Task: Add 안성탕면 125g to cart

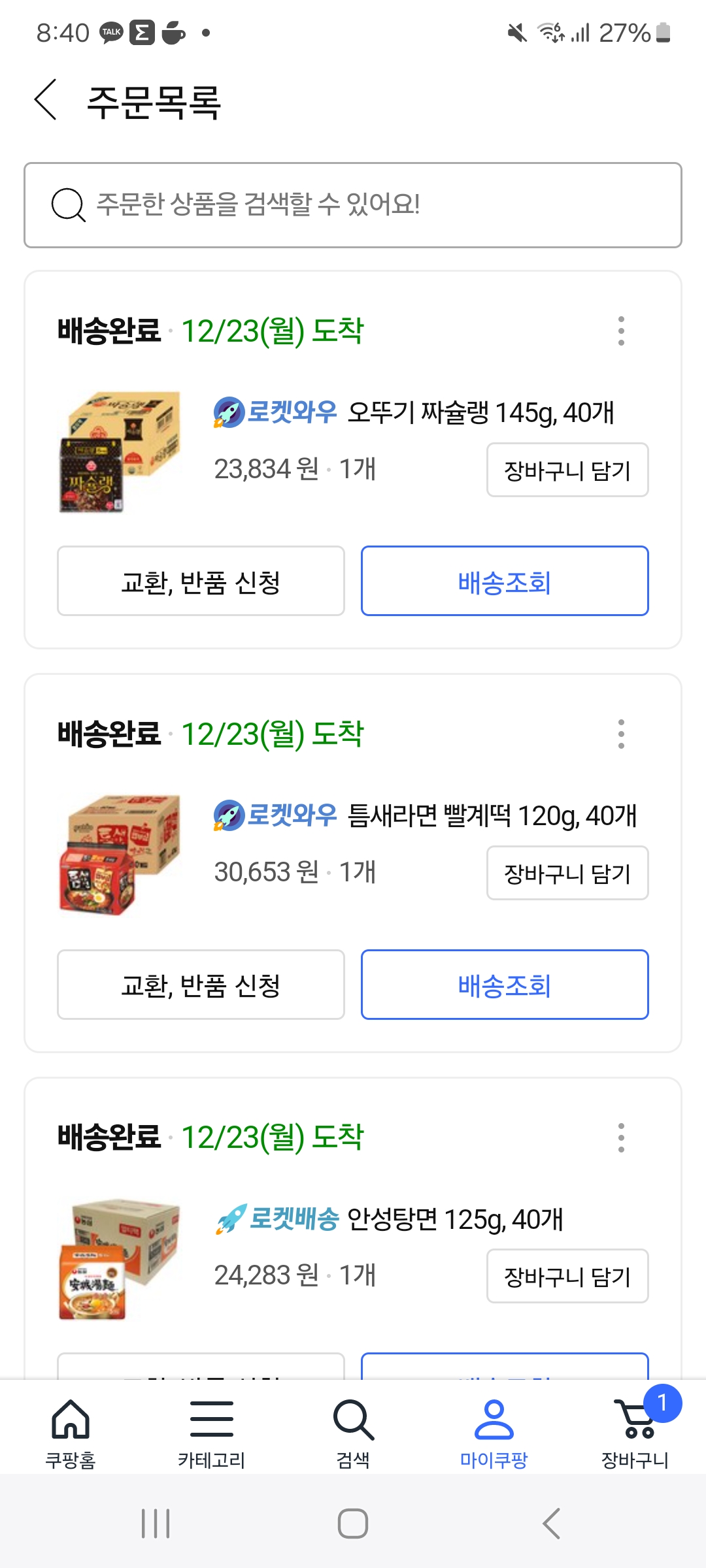Action: pos(567,1276)
